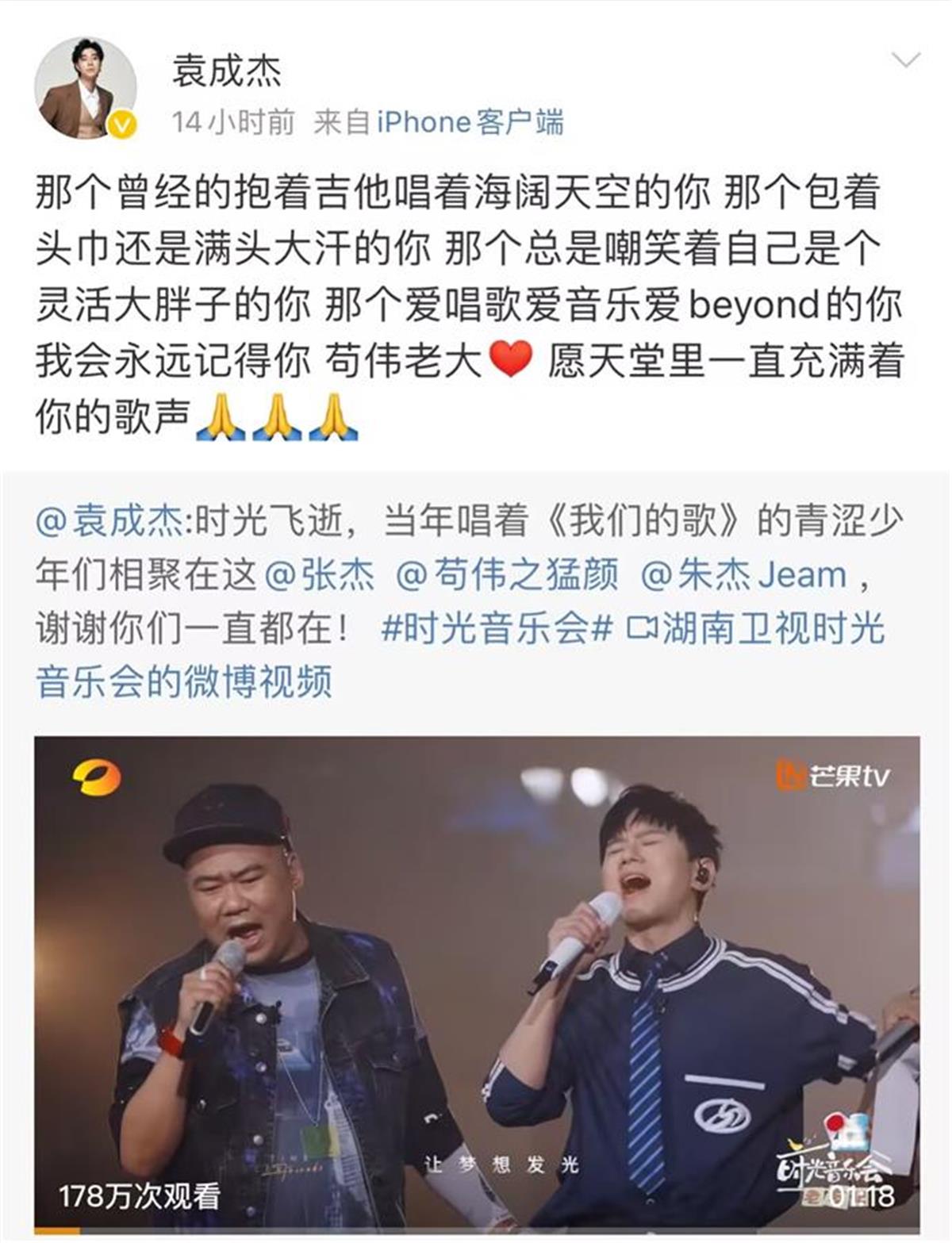This screenshot has width=952, height=1243.
Task: Open the iPhone客户端 source link
Action: coord(470,123)
